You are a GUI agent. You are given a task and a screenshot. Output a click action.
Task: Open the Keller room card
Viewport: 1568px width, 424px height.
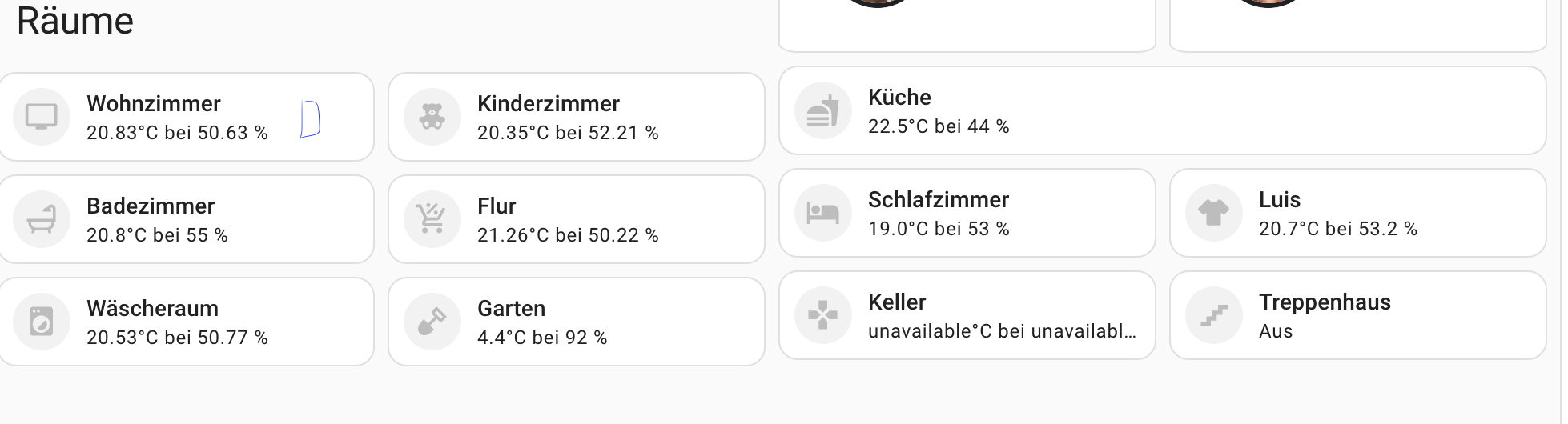(x=966, y=316)
